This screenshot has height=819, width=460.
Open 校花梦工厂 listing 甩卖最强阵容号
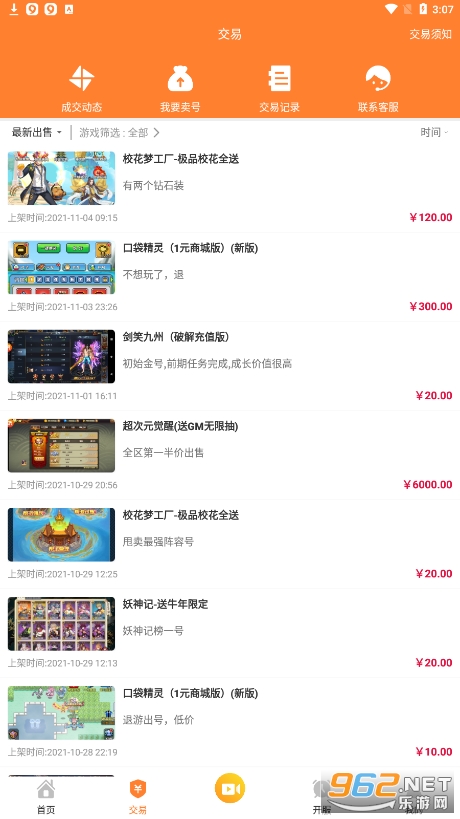(230, 544)
